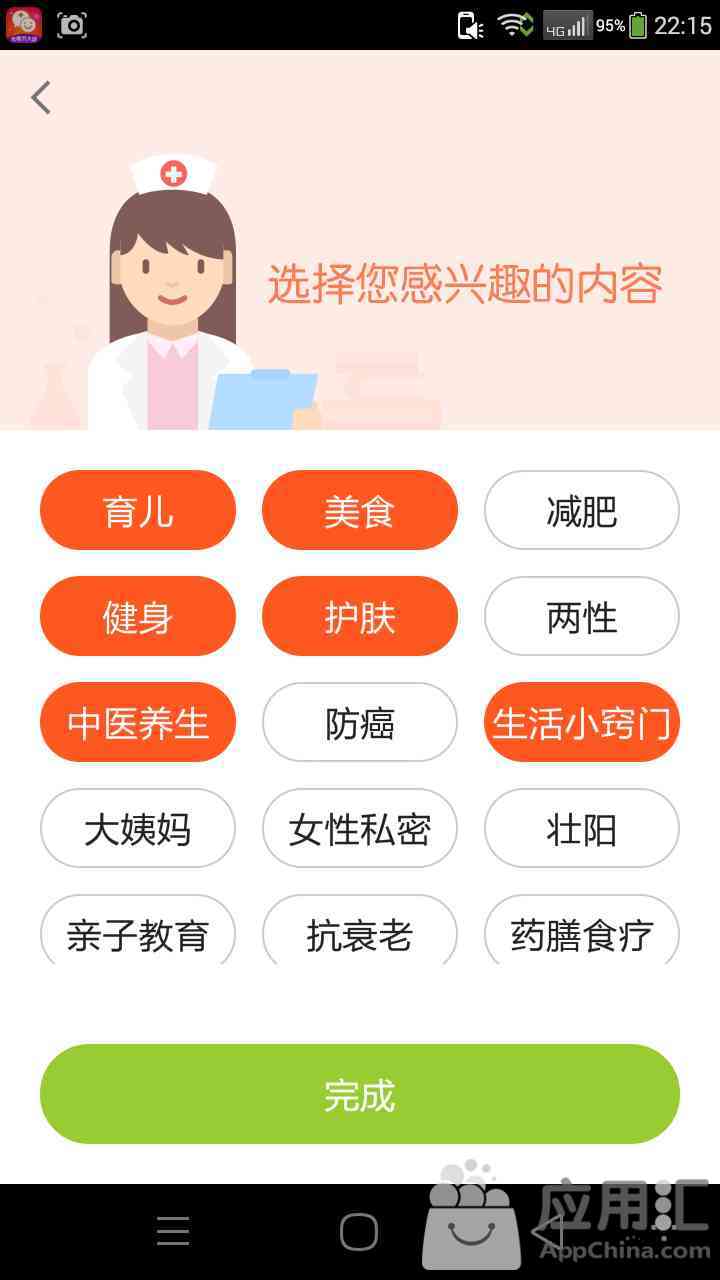Unselect the 生活小窍门 chip
This screenshot has width=720, height=1280.
click(582, 722)
